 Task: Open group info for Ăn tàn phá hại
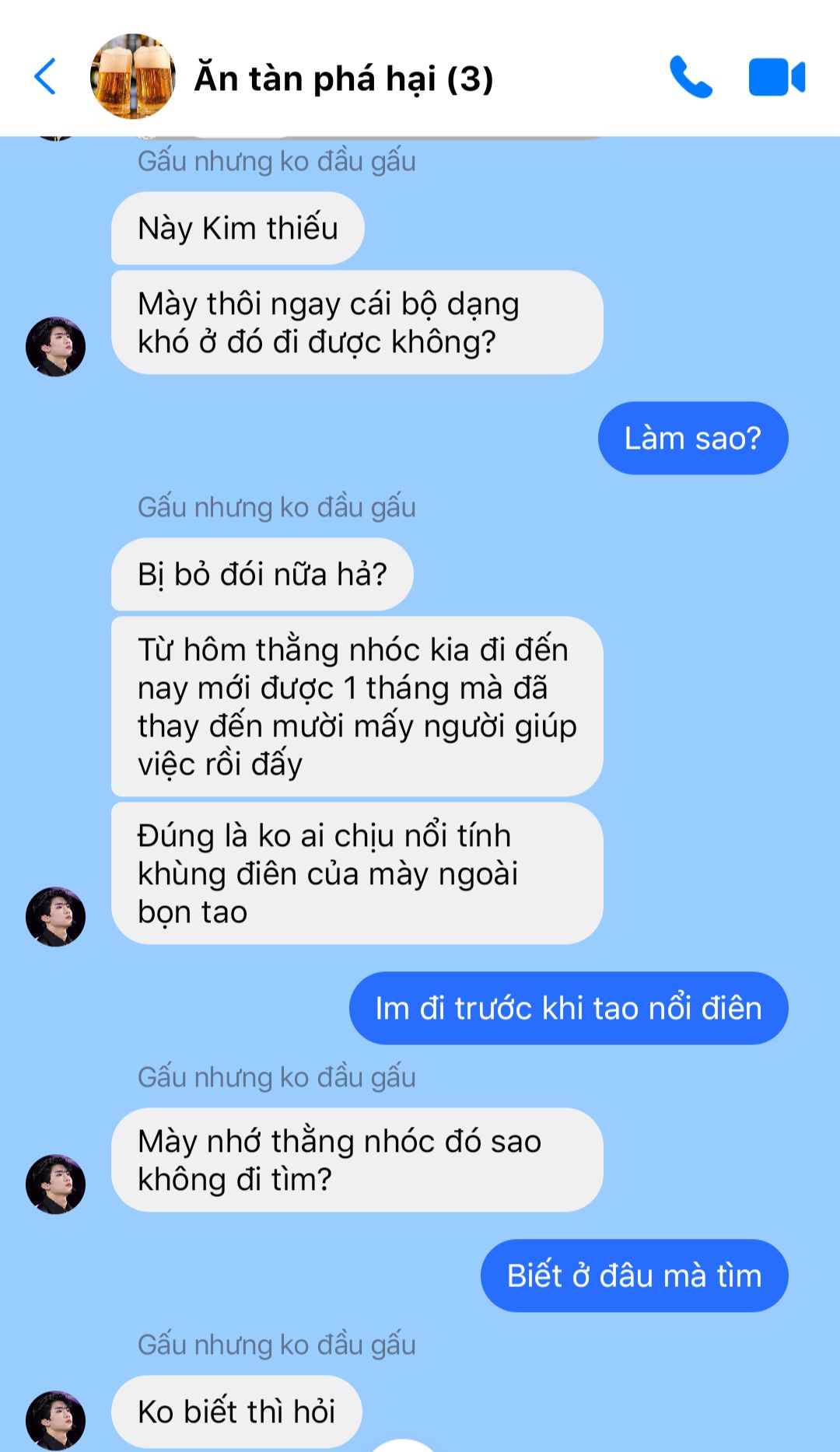coord(344,79)
